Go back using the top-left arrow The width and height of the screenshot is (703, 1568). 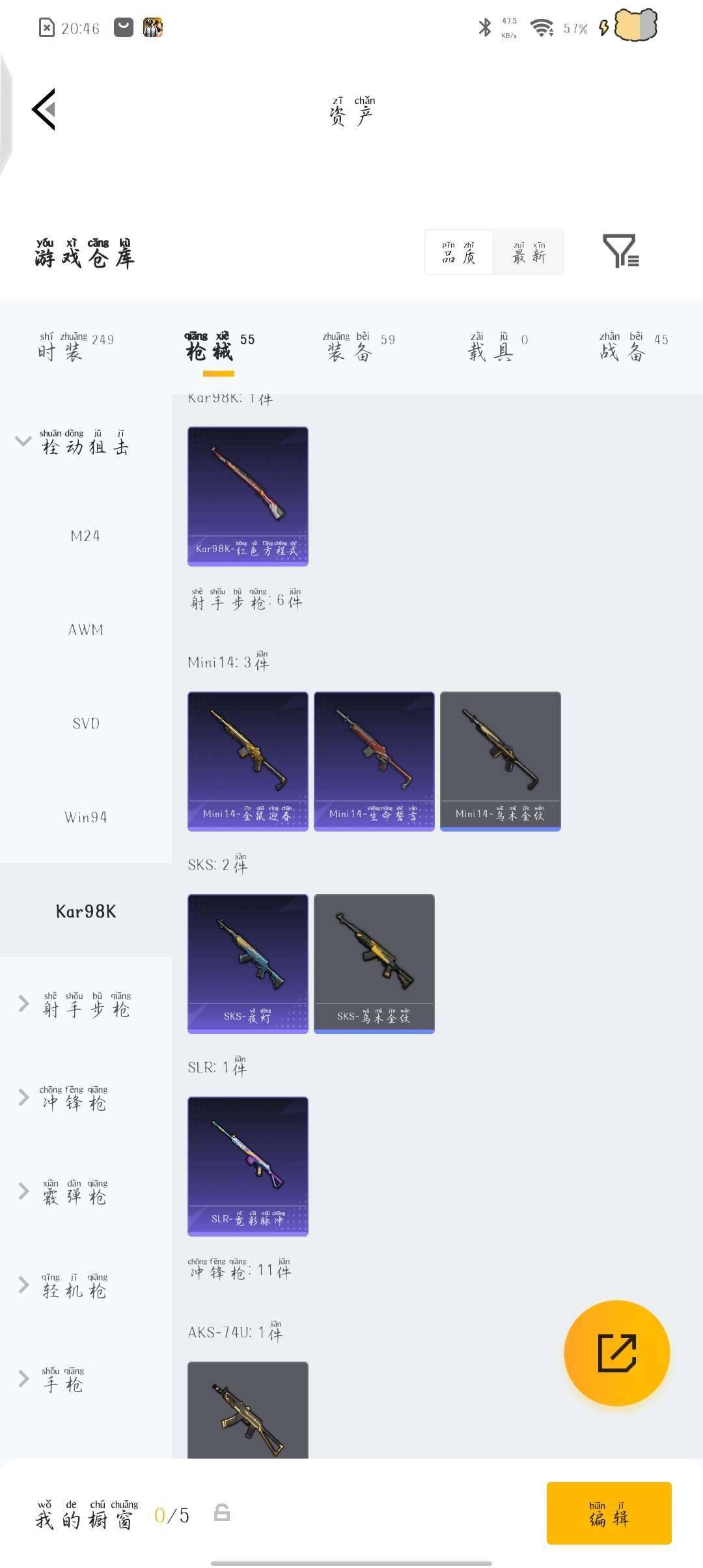tap(44, 109)
